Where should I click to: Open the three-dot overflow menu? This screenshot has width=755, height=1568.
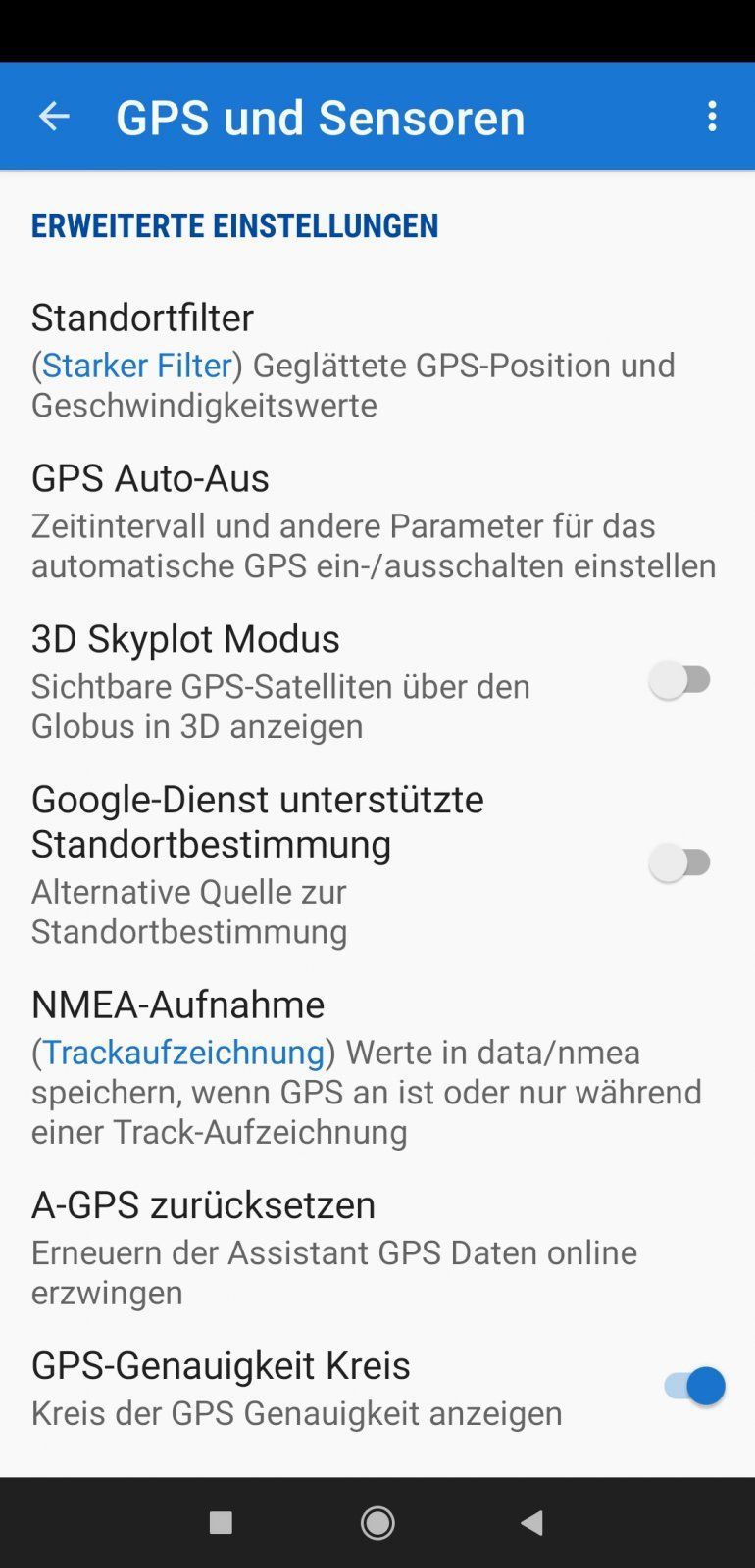712,117
